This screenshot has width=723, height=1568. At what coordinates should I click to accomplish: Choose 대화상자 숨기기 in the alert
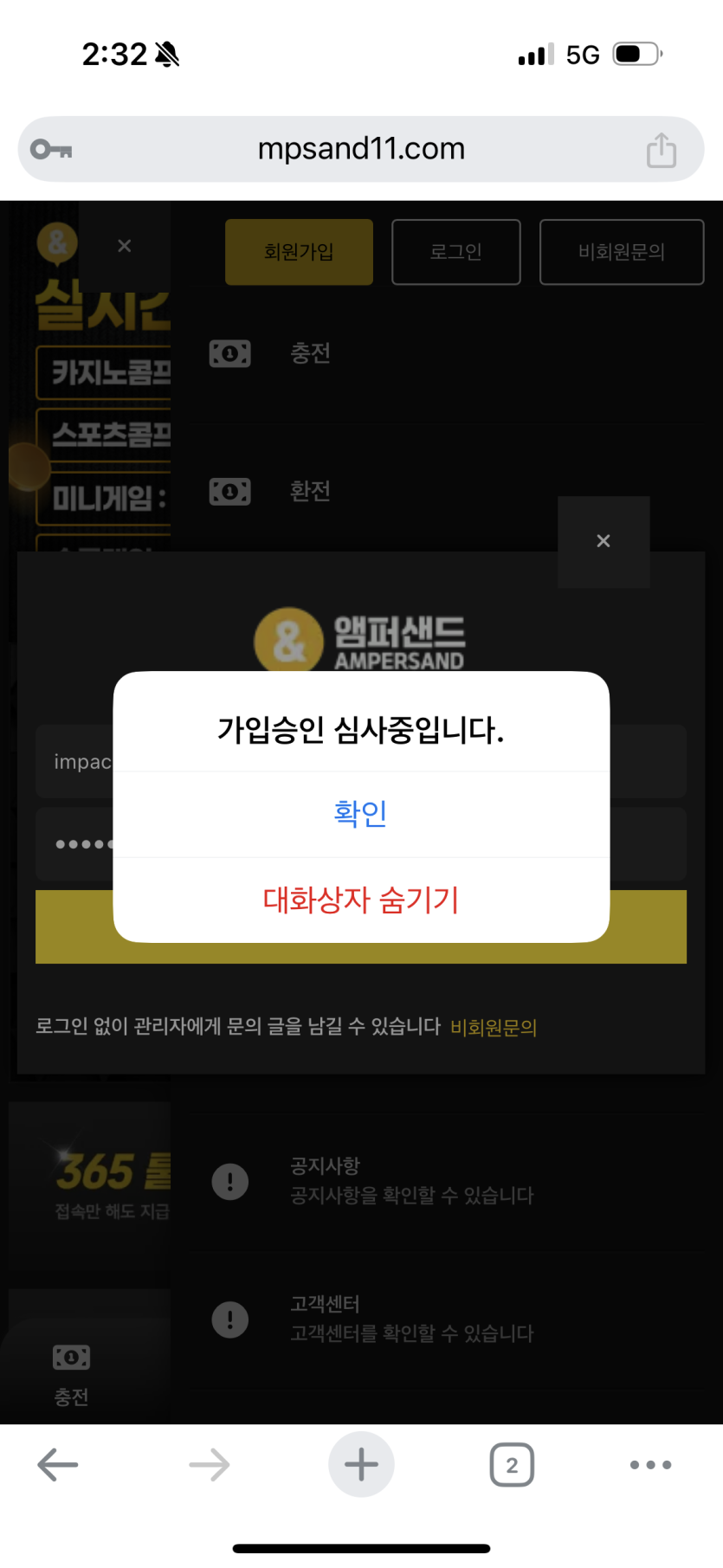pyautogui.click(x=361, y=900)
